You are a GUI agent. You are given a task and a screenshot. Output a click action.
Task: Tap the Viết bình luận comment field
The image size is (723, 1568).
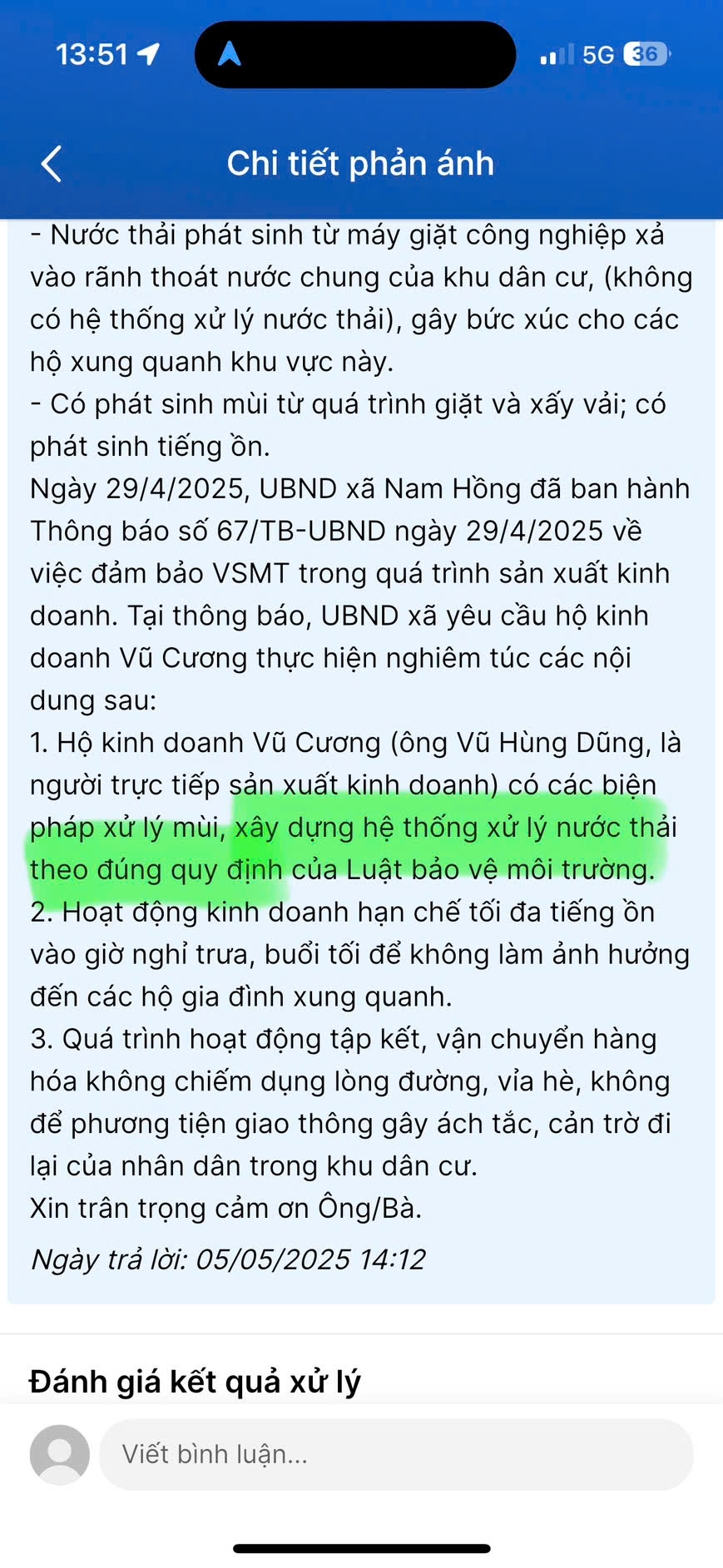coord(396,1454)
